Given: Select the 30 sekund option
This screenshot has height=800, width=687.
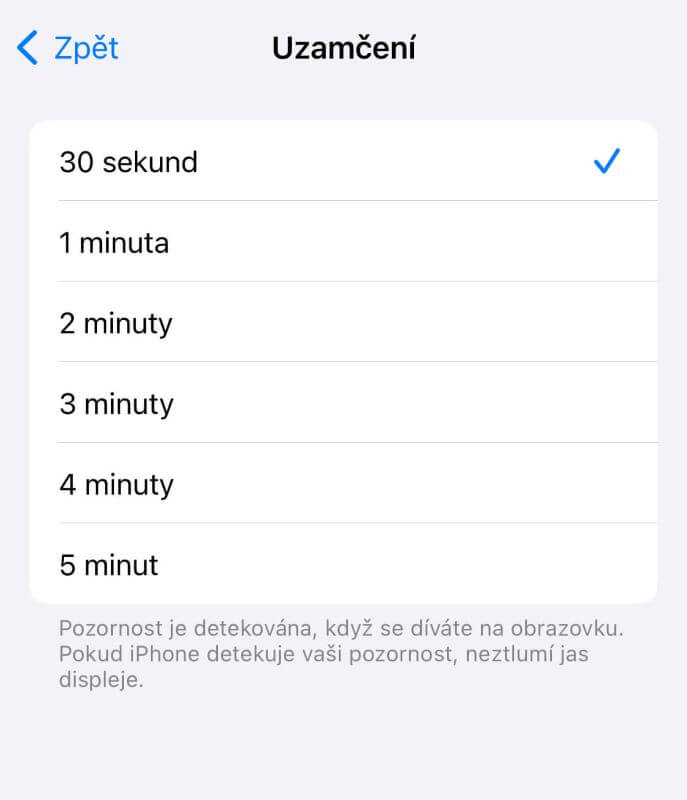Looking at the screenshot, I should click(x=343, y=162).
